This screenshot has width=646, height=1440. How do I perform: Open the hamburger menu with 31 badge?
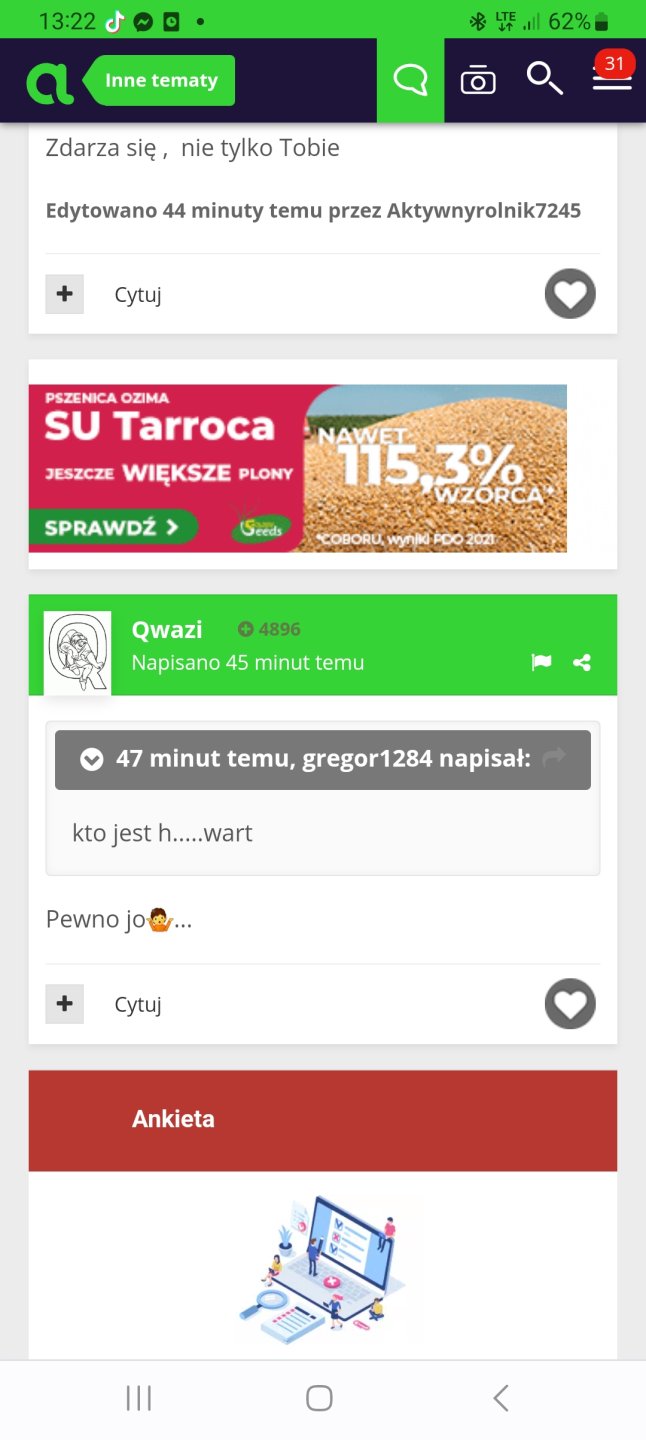point(611,78)
